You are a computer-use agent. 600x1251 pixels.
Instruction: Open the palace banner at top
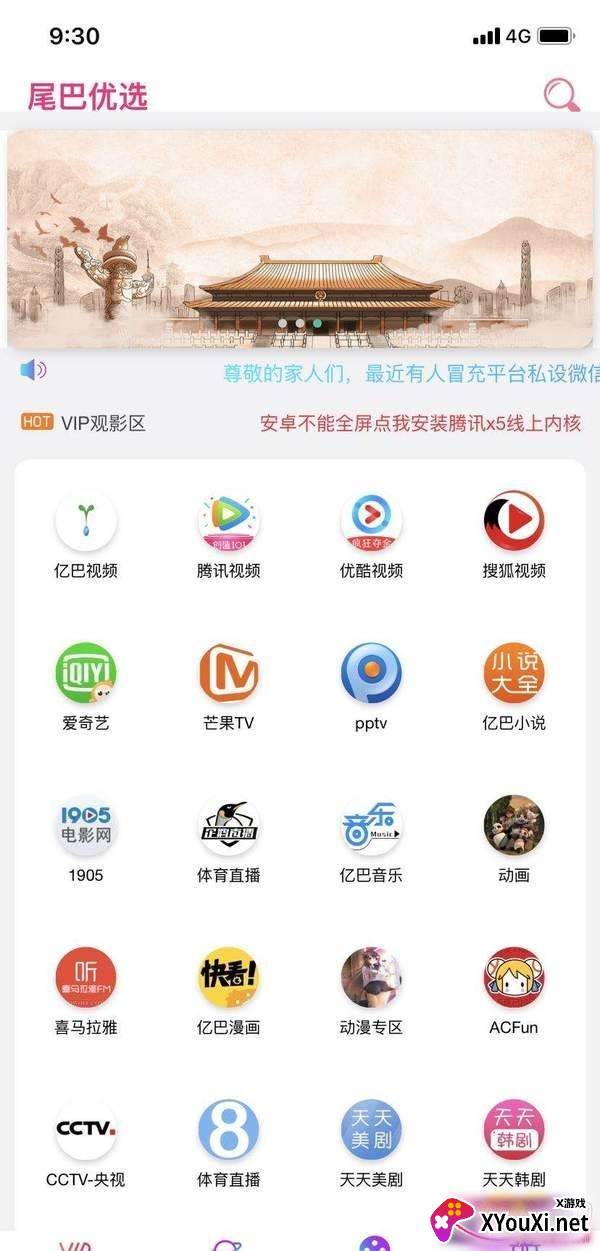(x=300, y=240)
